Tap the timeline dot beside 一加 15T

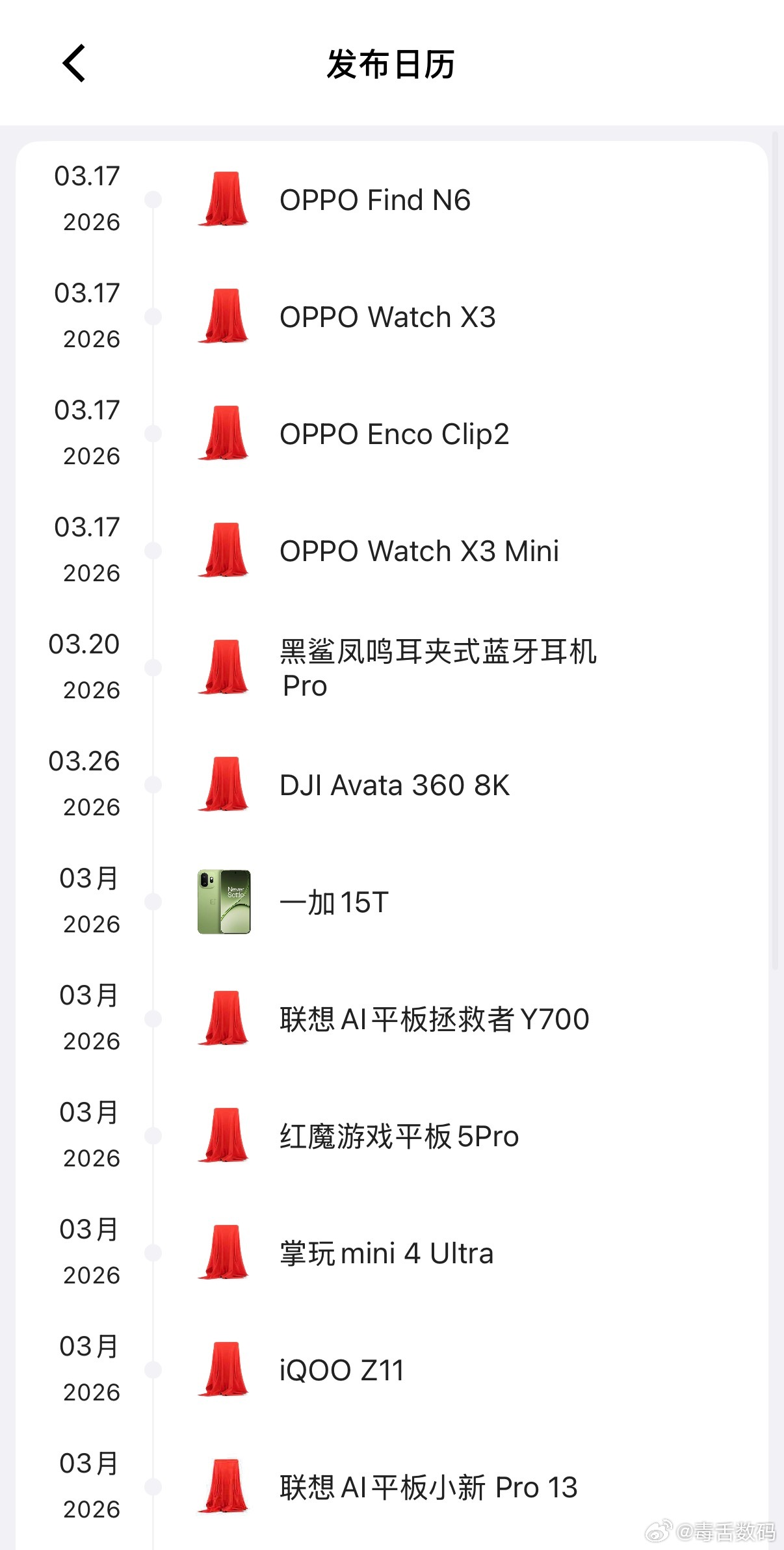pyautogui.click(x=154, y=902)
